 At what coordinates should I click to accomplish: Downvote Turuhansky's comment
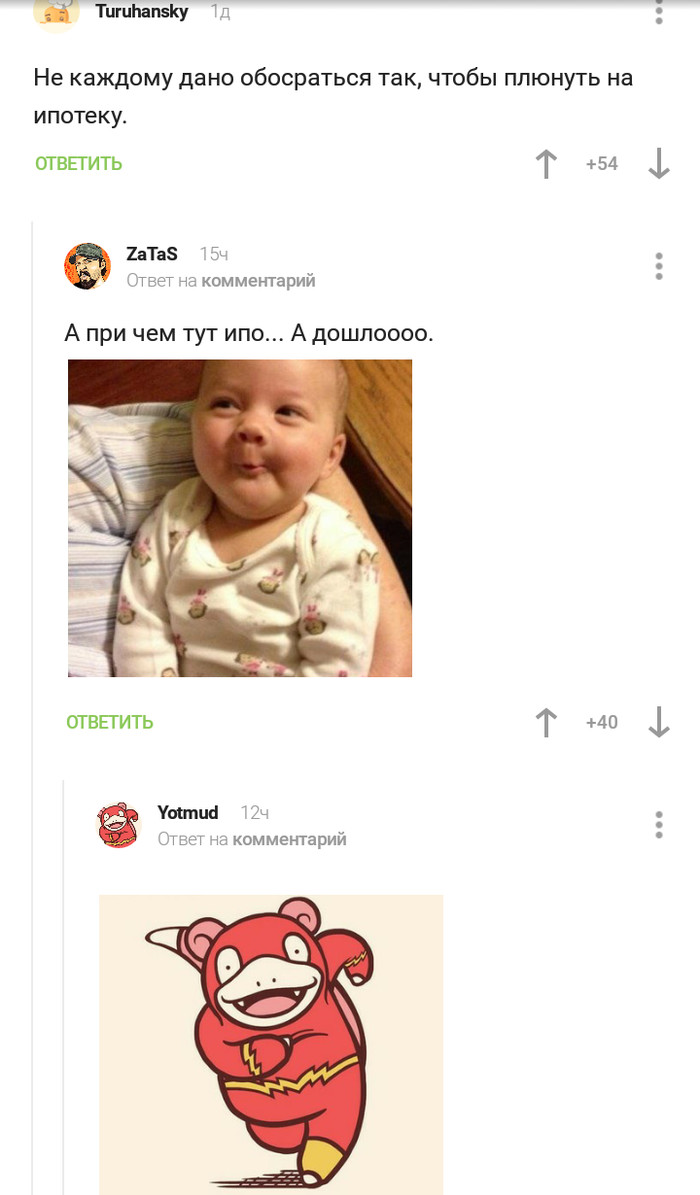coord(658,164)
